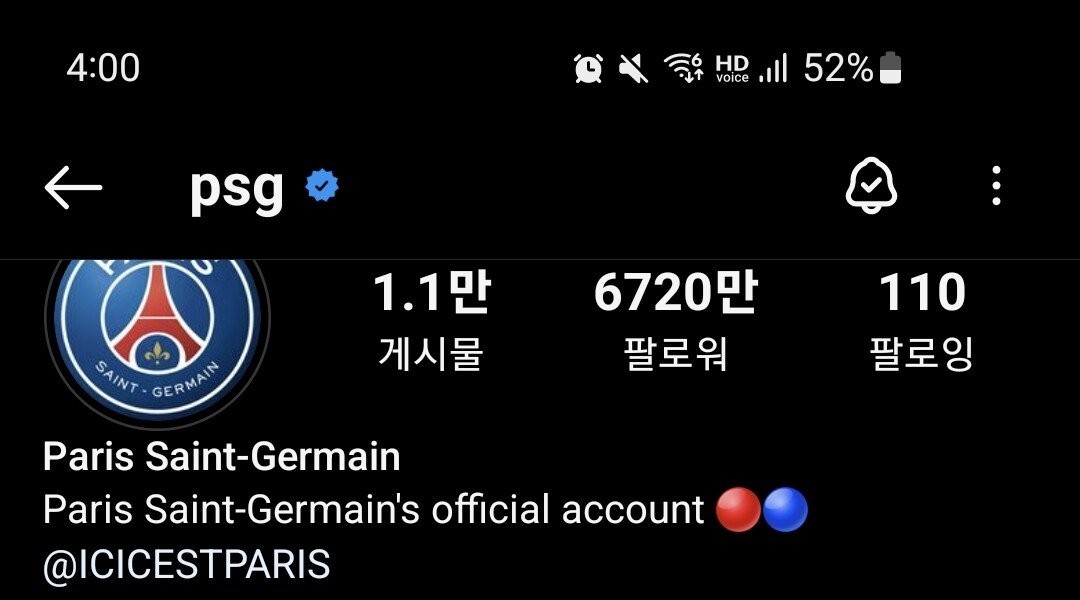Viewport: 1080px width, 600px height.
Task: Open the @ICICESTPARIS mention link
Action: coord(187,565)
